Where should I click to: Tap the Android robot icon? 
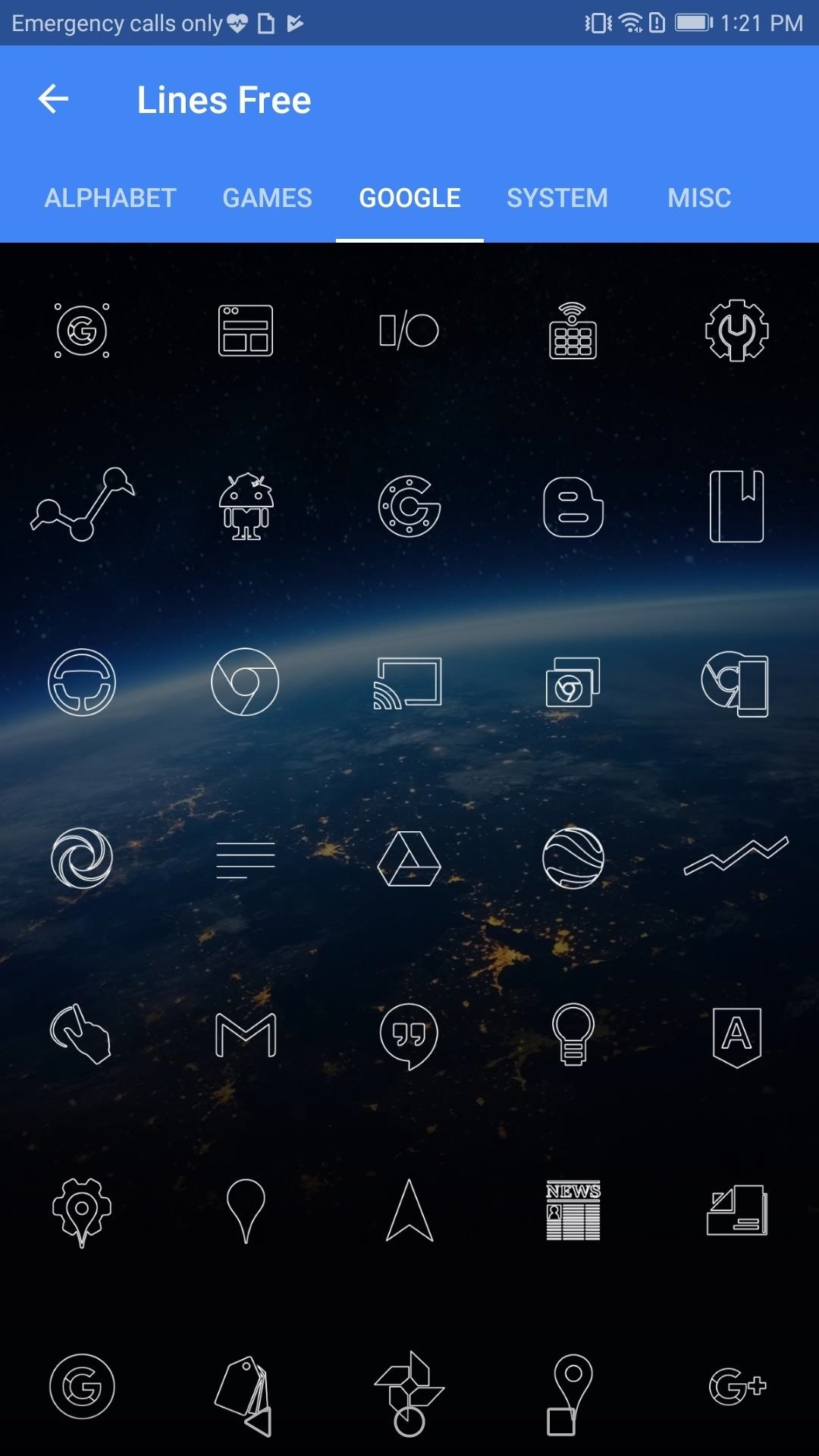pos(246,507)
